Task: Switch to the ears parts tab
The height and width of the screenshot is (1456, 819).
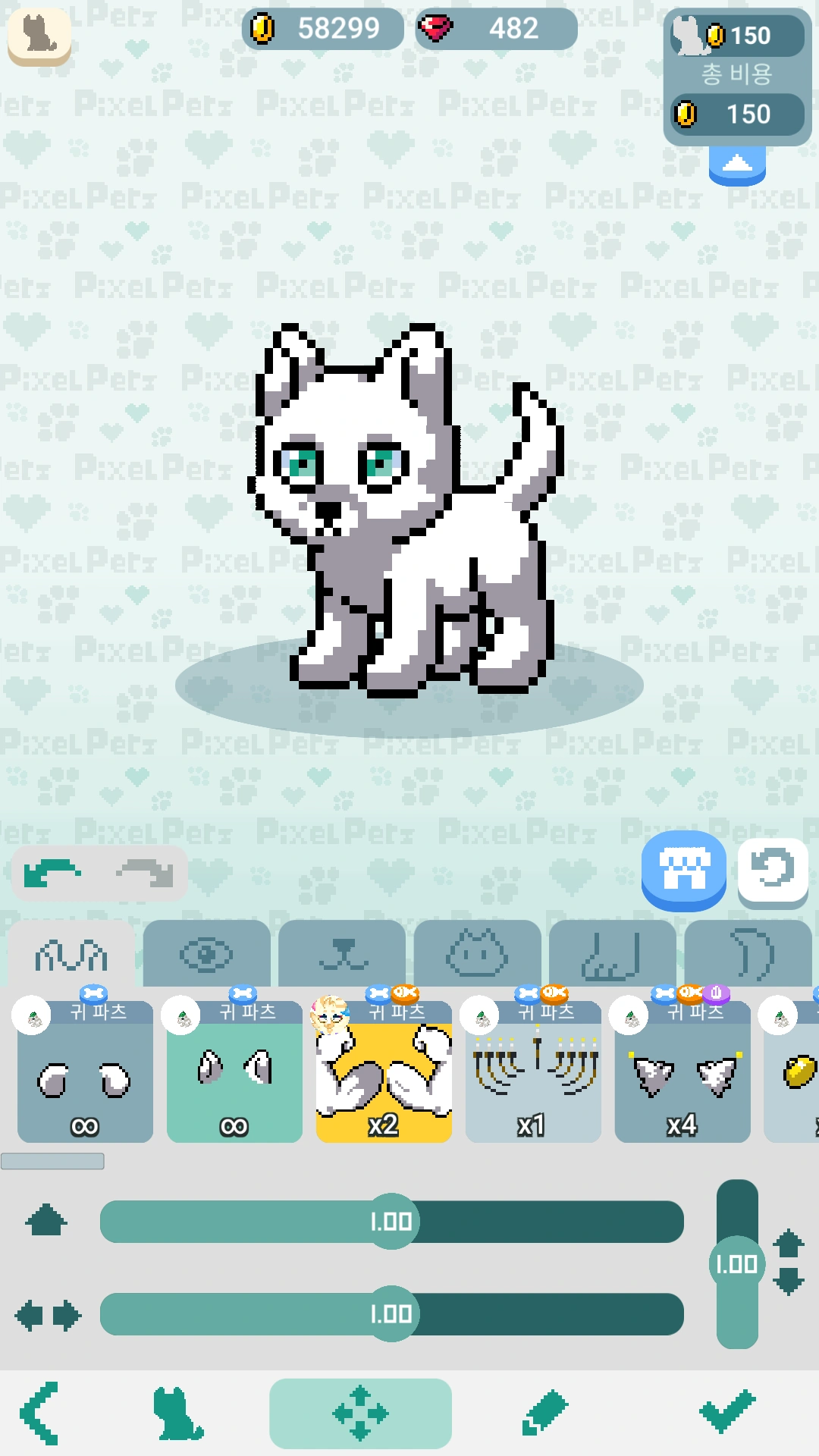Action: tap(71, 955)
